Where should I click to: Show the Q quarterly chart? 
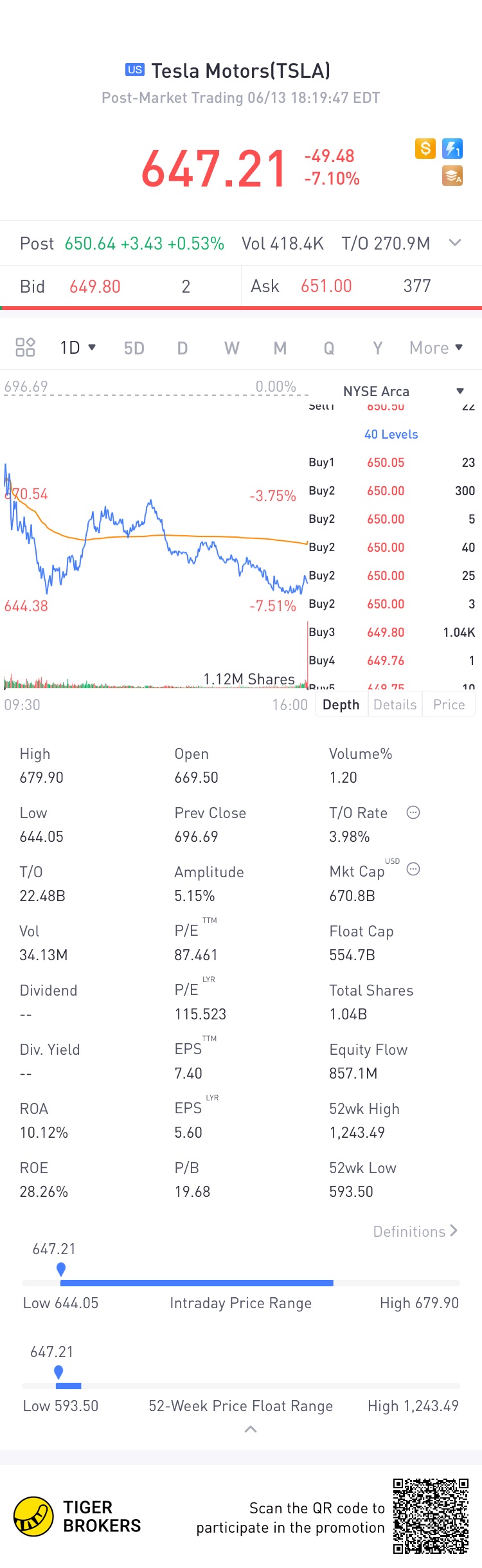click(329, 348)
